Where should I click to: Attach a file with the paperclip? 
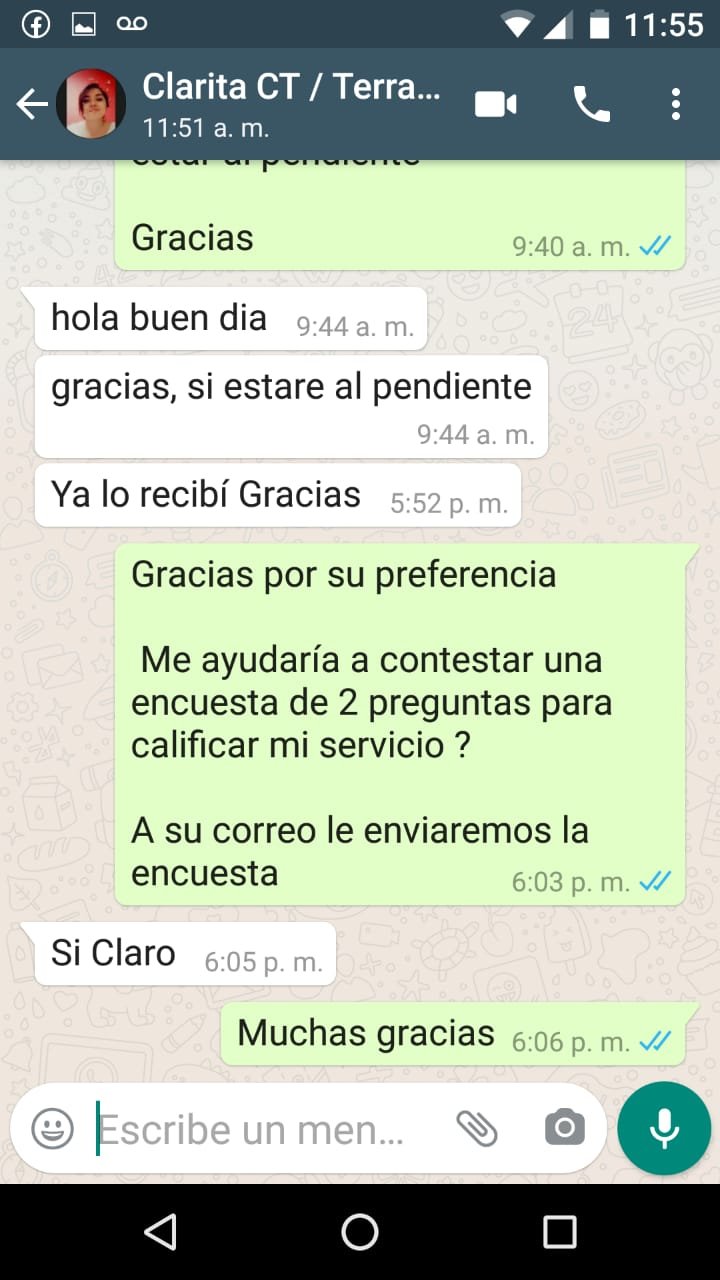pos(477,1129)
